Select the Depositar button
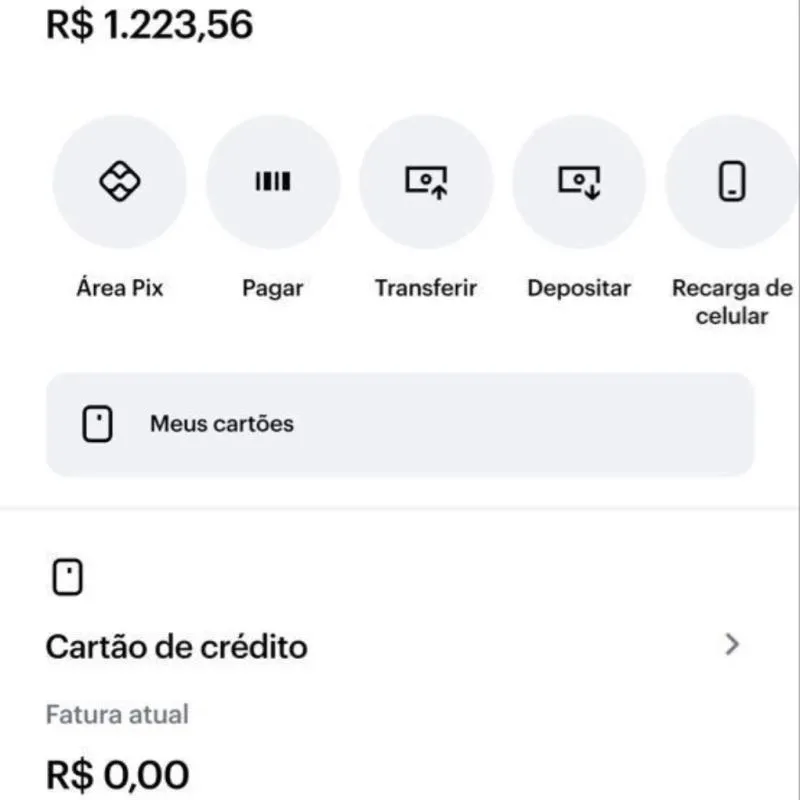Screen dimensions: 800x800 tap(579, 182)
